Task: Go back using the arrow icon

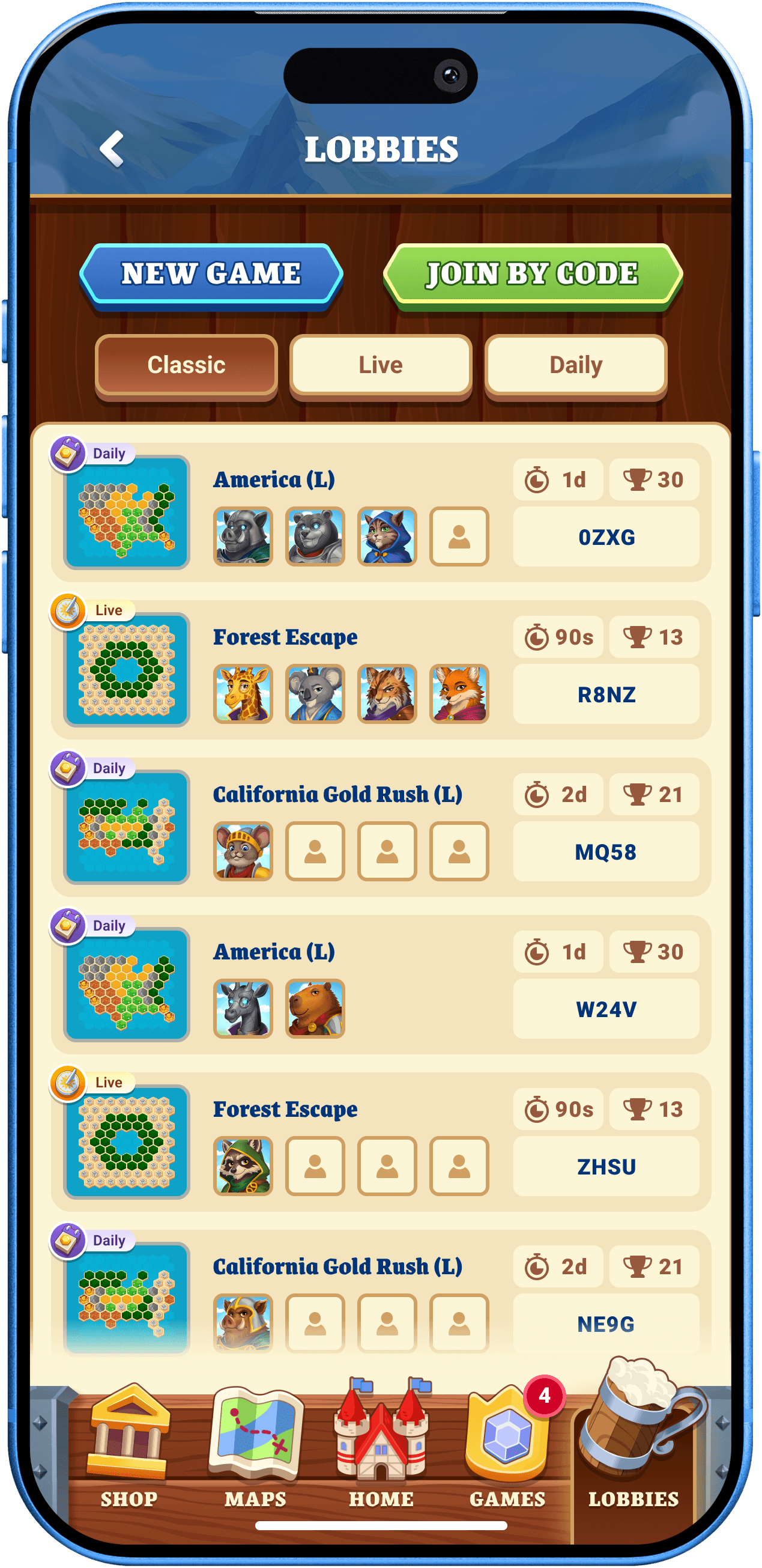Action: coord(112,148)
